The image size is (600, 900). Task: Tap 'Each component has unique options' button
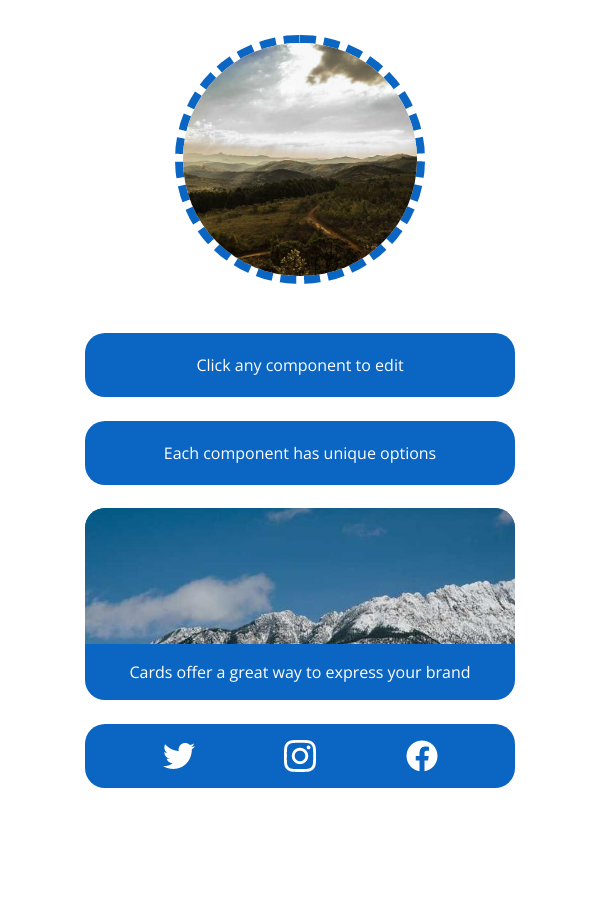(x=300, y=453)
